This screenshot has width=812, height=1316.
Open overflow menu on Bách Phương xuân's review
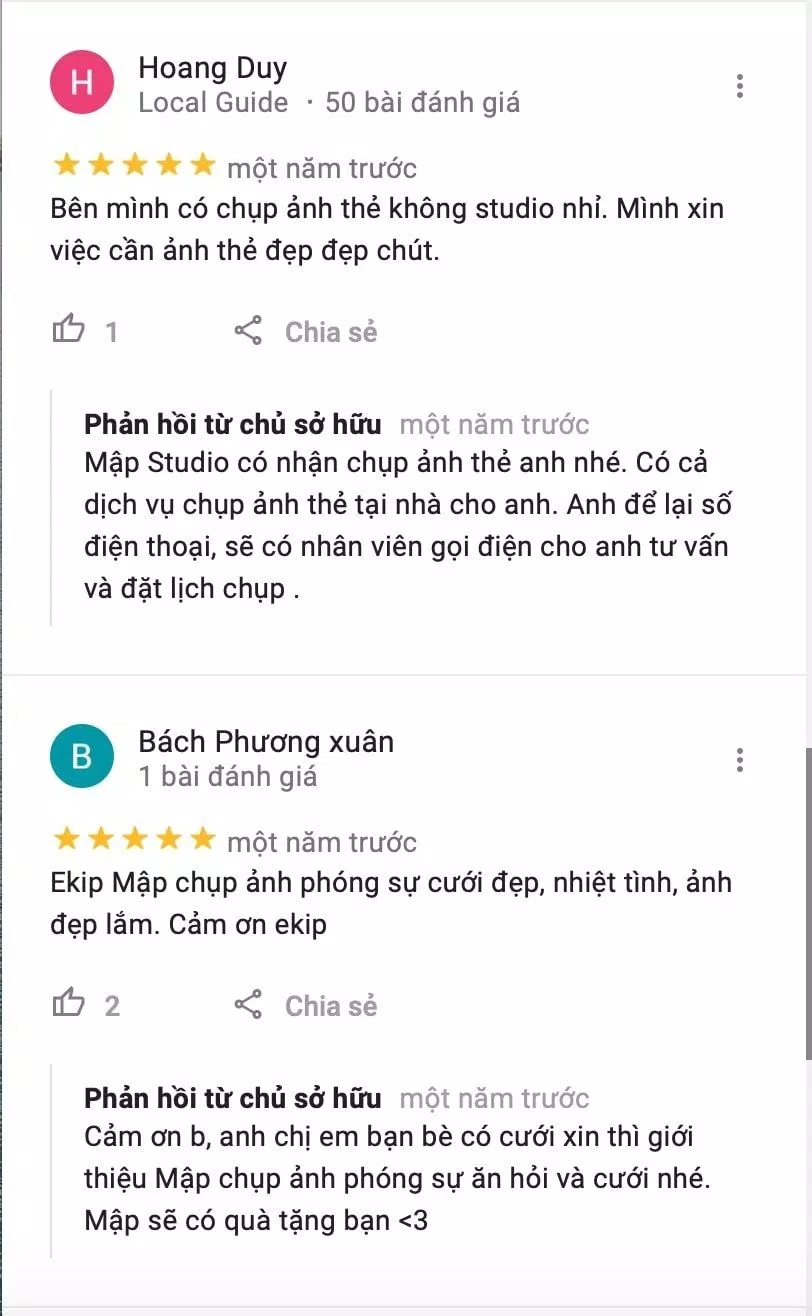739,760
